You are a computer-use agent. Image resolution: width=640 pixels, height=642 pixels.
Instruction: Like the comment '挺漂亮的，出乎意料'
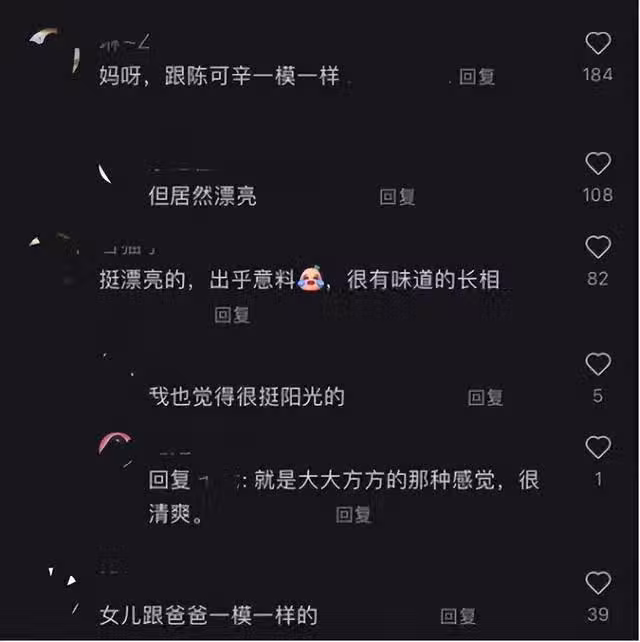pos(598,247)
